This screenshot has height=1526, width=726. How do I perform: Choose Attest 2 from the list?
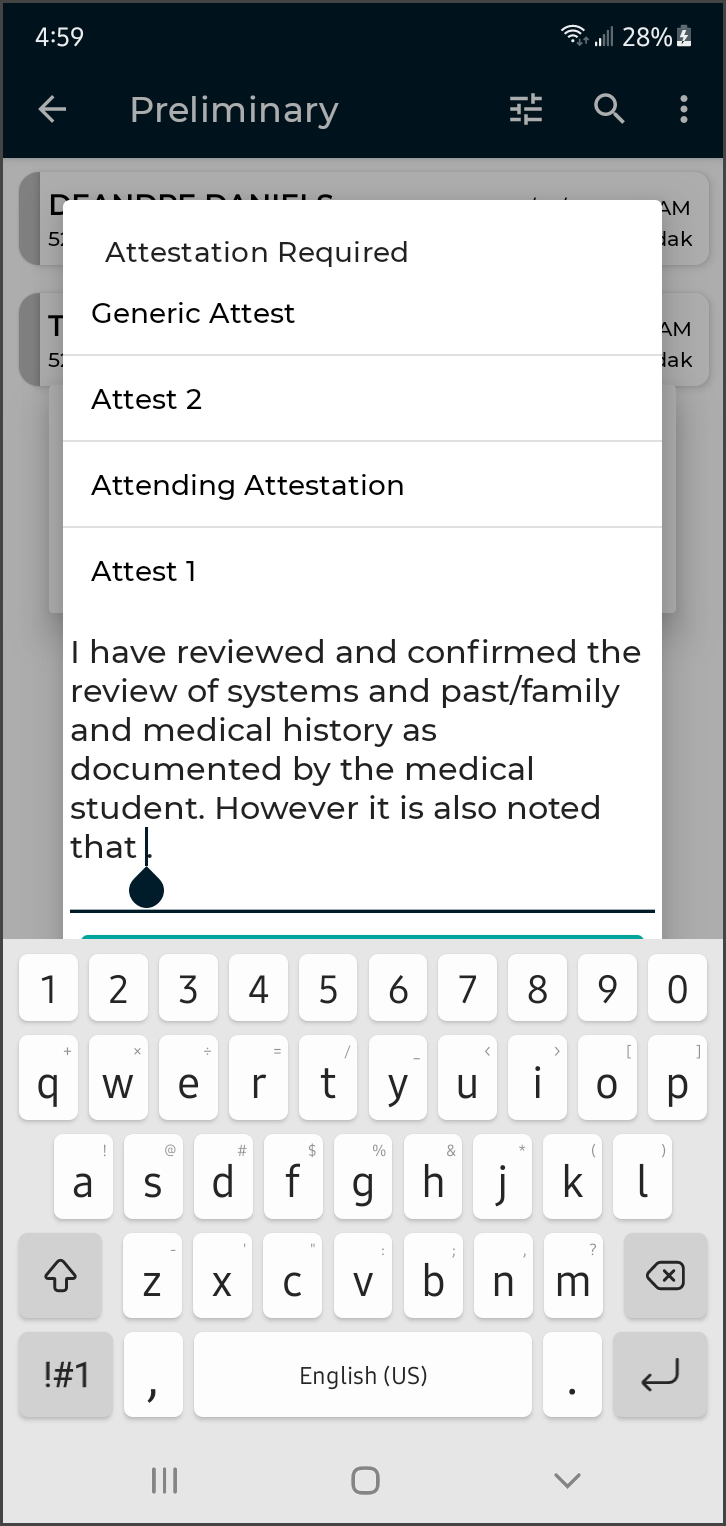[x=360, y=400]
